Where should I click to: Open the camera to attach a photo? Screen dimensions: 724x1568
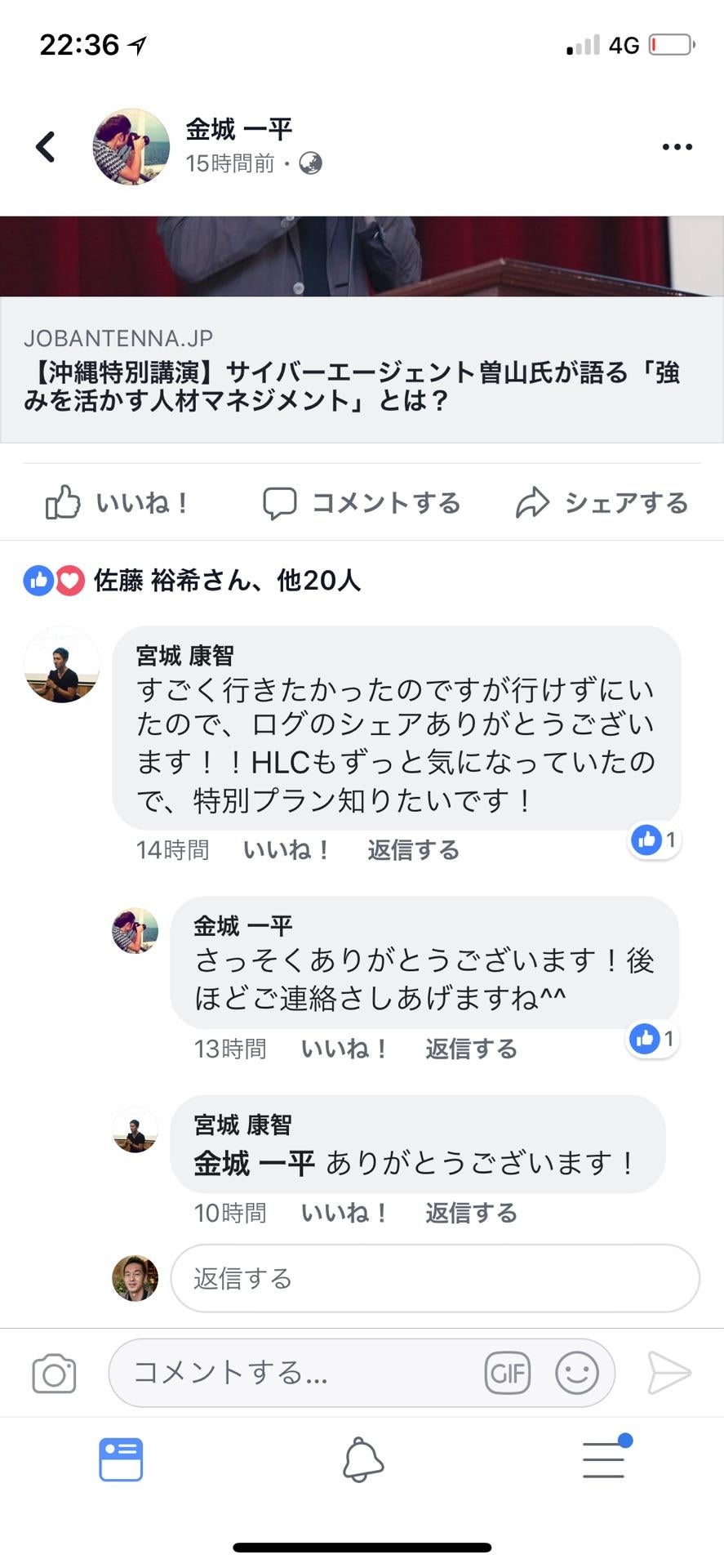pos(54,1374)
